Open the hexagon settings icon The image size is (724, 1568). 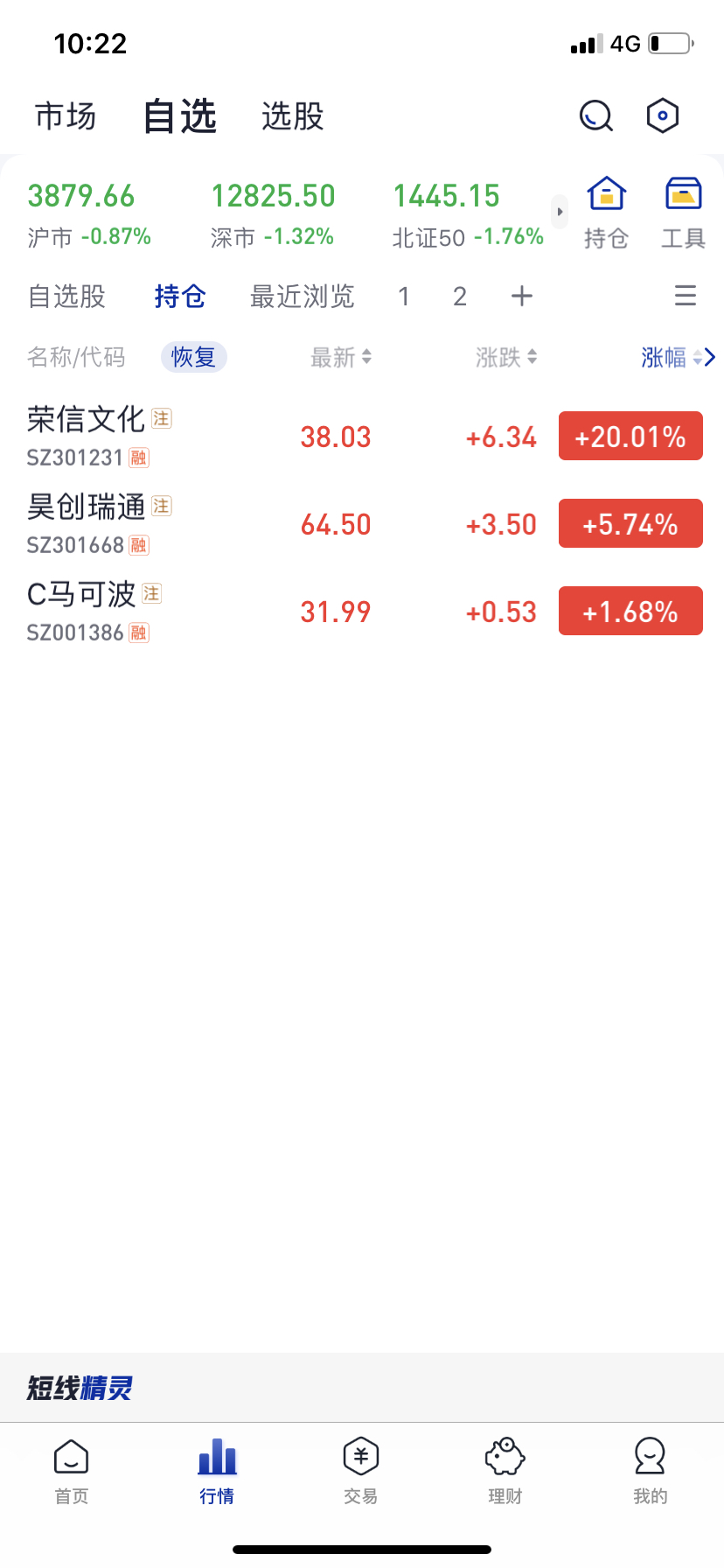pyautogui.click(x=662, y=115)
